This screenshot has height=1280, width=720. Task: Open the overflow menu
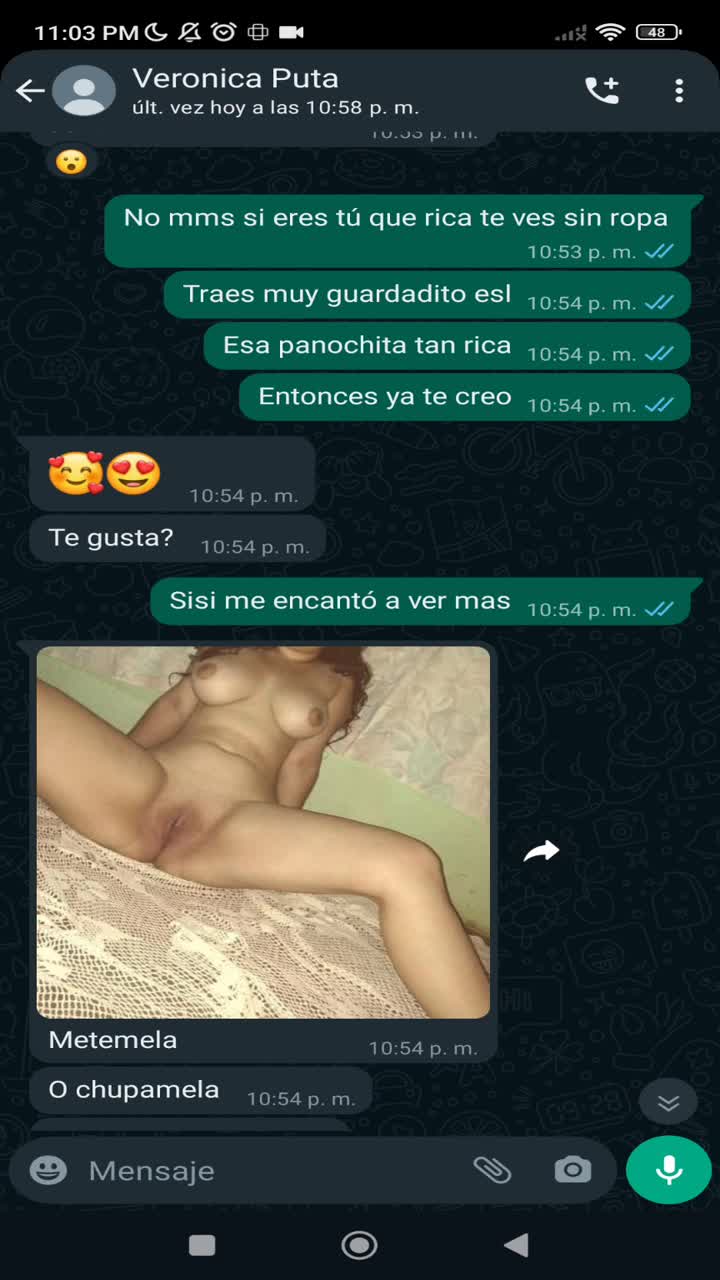(679, 91)
